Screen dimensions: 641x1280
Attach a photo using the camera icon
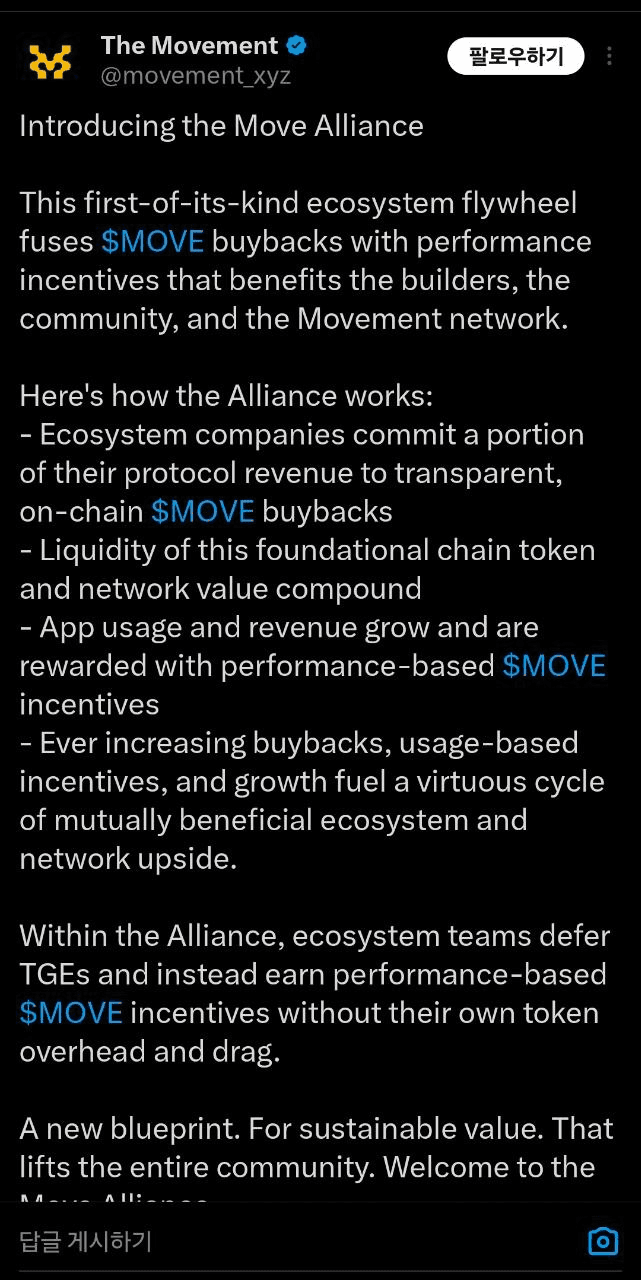click(603, 1242)
